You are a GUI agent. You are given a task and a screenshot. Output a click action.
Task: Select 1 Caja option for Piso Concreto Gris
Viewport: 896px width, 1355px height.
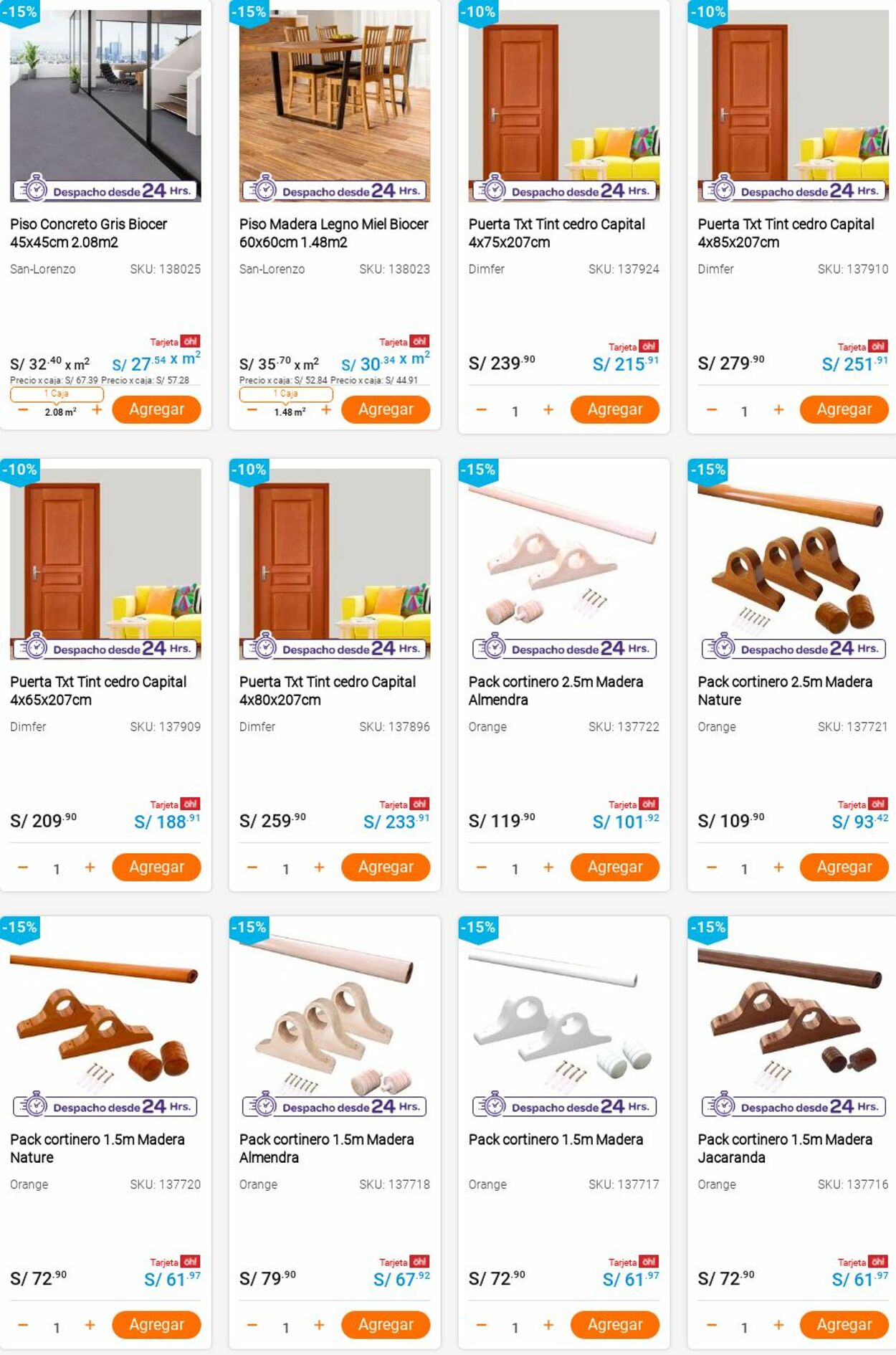point(57,394)
